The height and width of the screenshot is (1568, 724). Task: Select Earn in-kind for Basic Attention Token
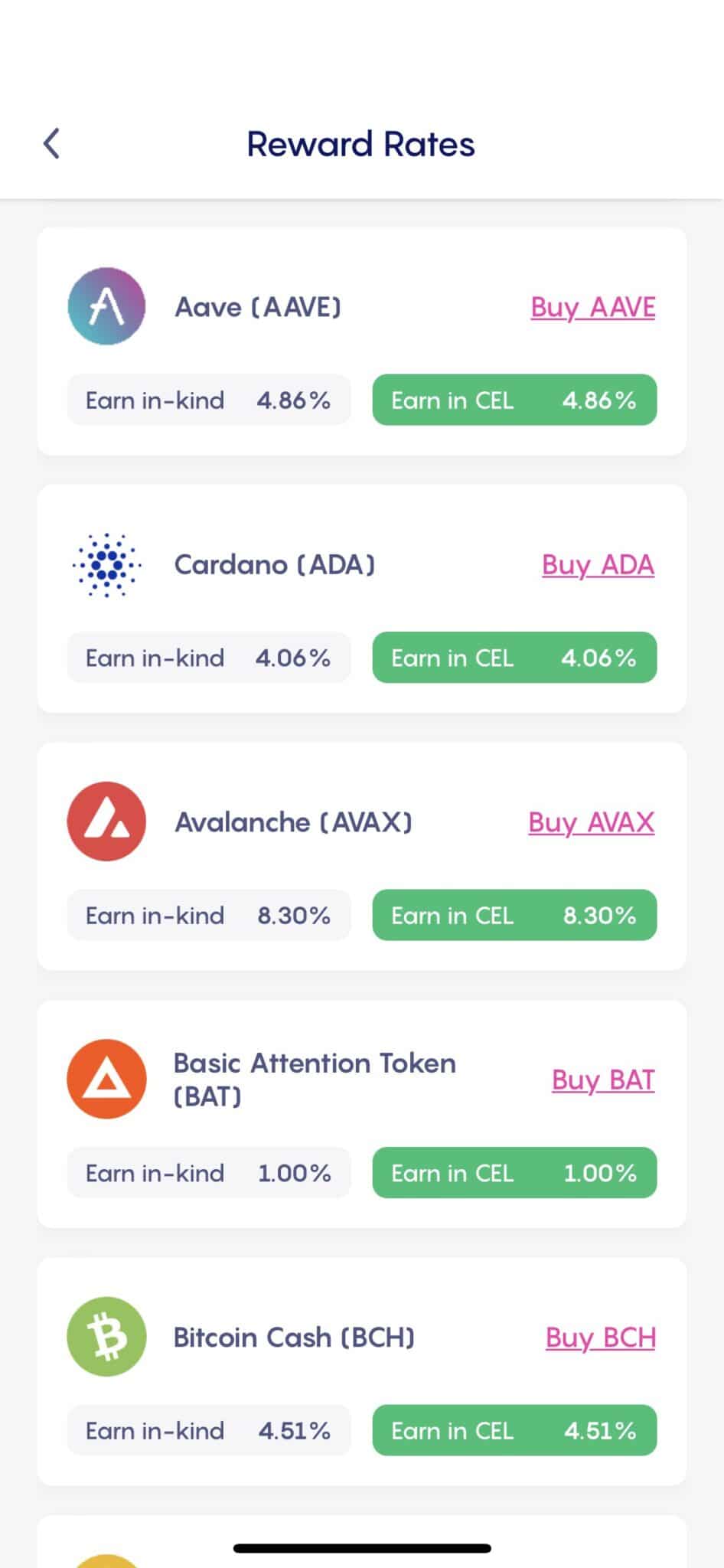[x=209, y=1172]
